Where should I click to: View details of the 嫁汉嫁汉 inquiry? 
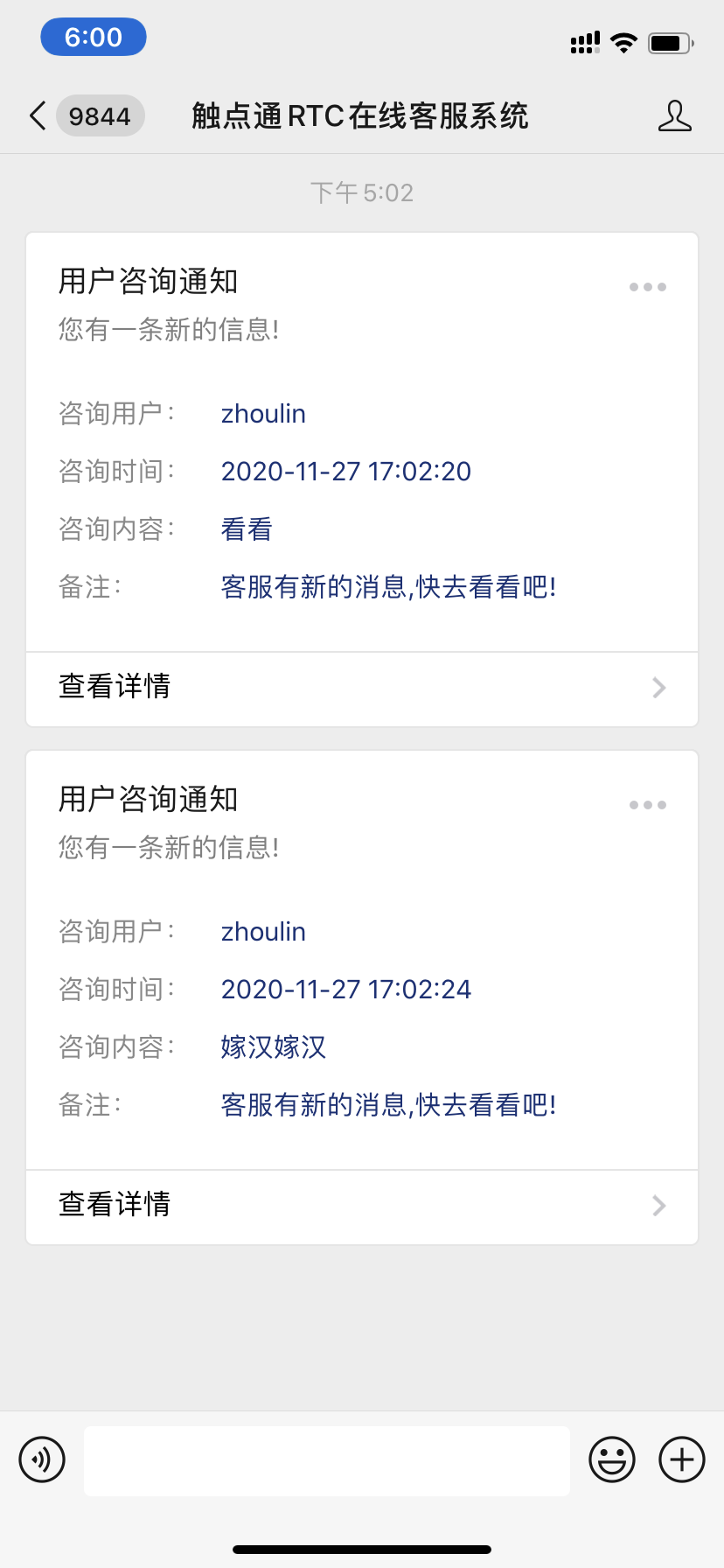(x=362, y=1206)
